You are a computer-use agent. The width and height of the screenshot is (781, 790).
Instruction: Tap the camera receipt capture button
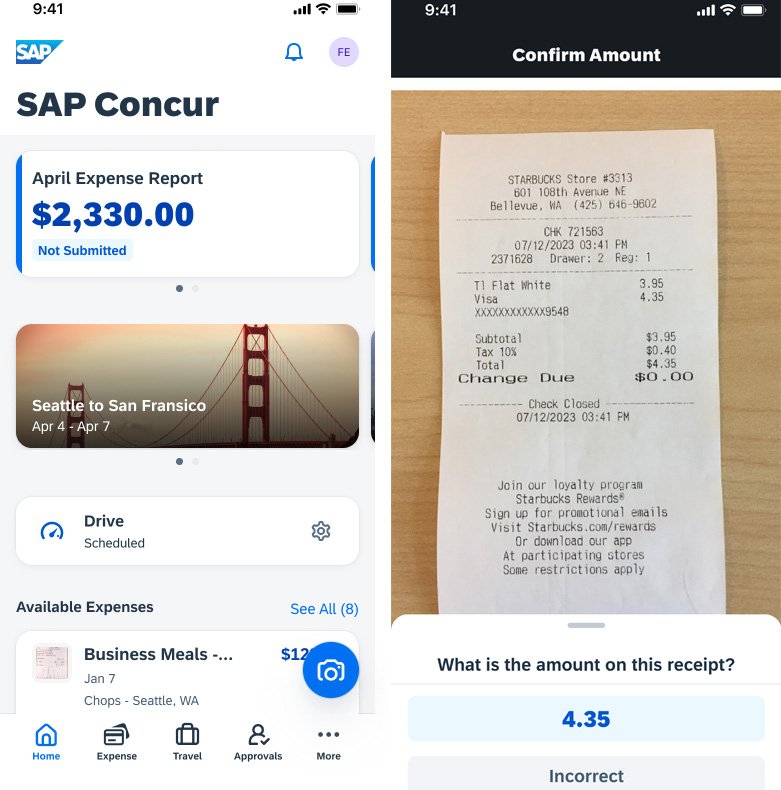[331, 670]
